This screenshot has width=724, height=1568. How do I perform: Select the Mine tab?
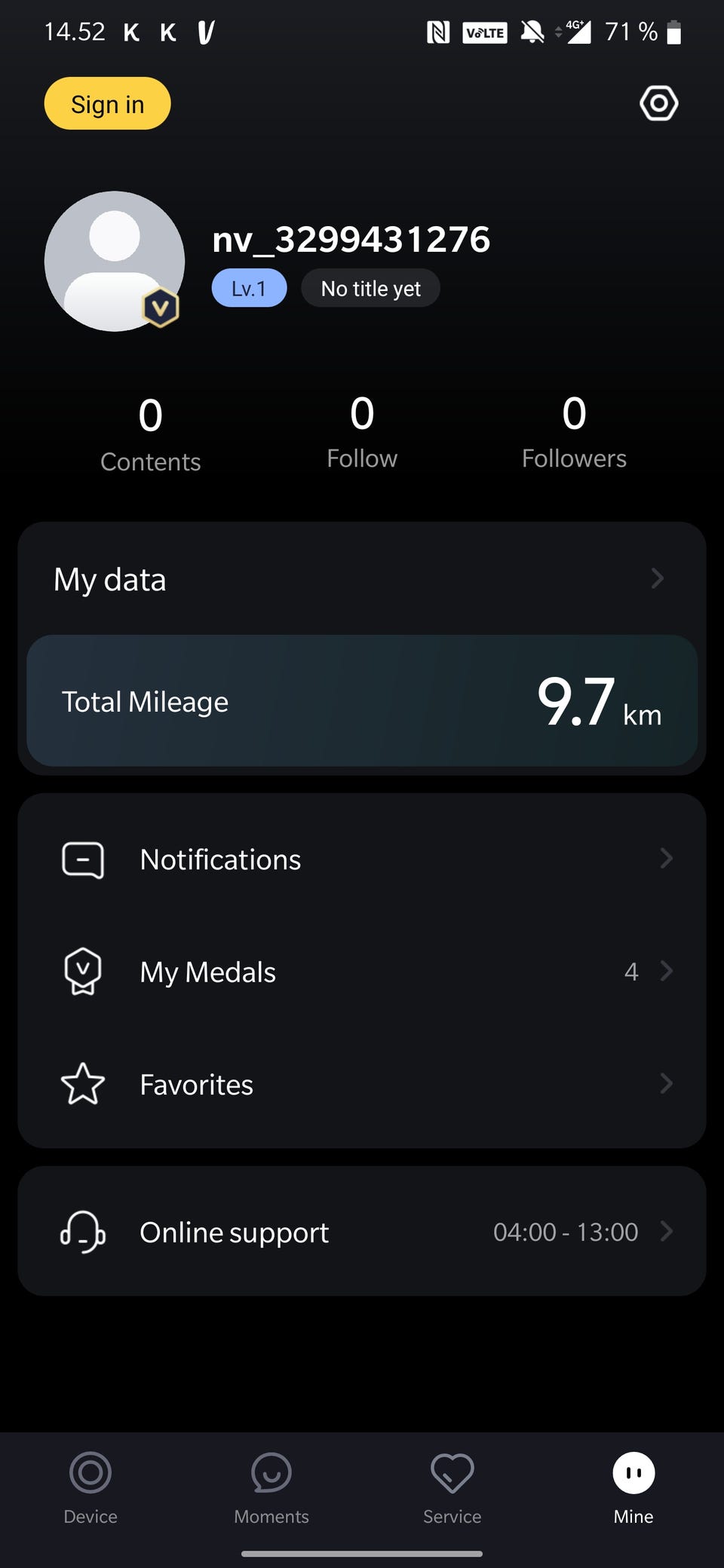(633, 1485)
